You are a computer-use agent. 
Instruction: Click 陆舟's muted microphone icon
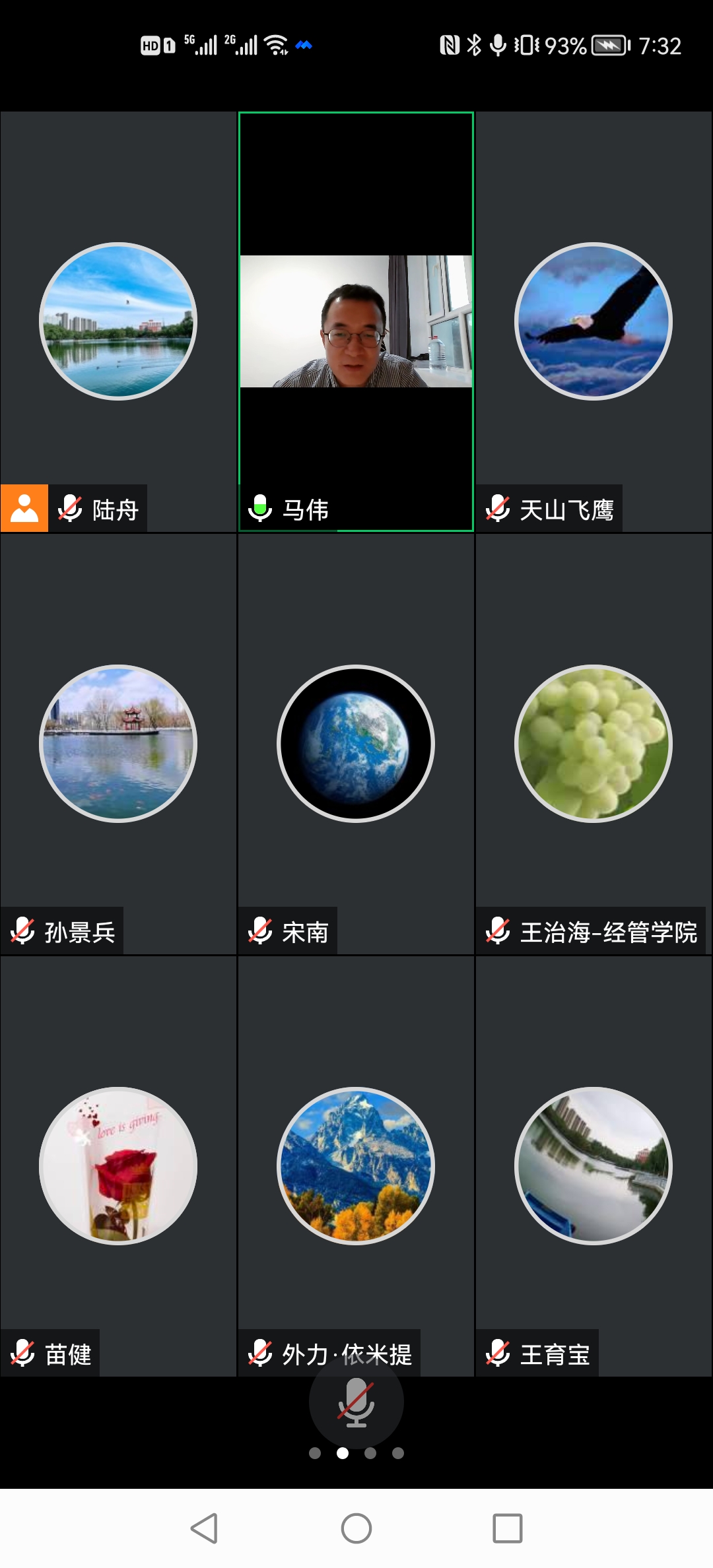pyautogui.click(x=69, y=508)
